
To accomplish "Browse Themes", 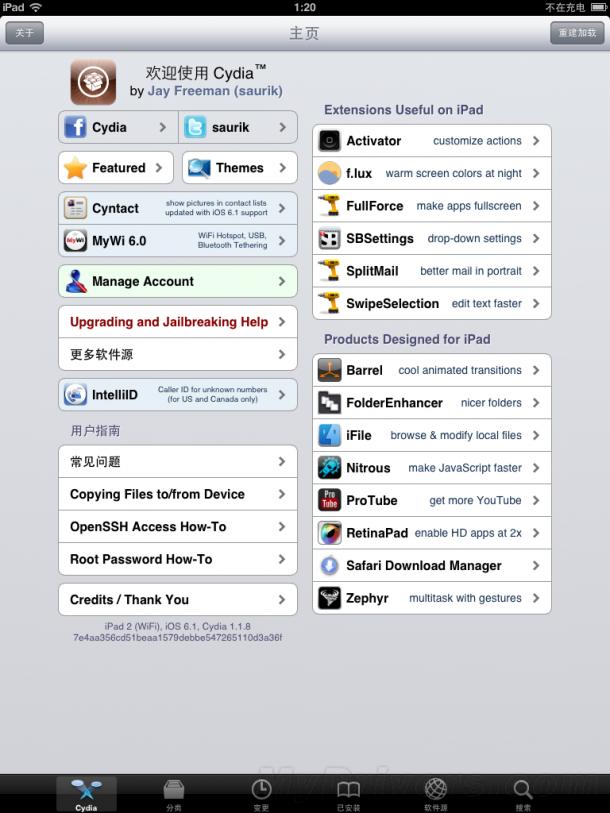I will [x=240, y=168].
